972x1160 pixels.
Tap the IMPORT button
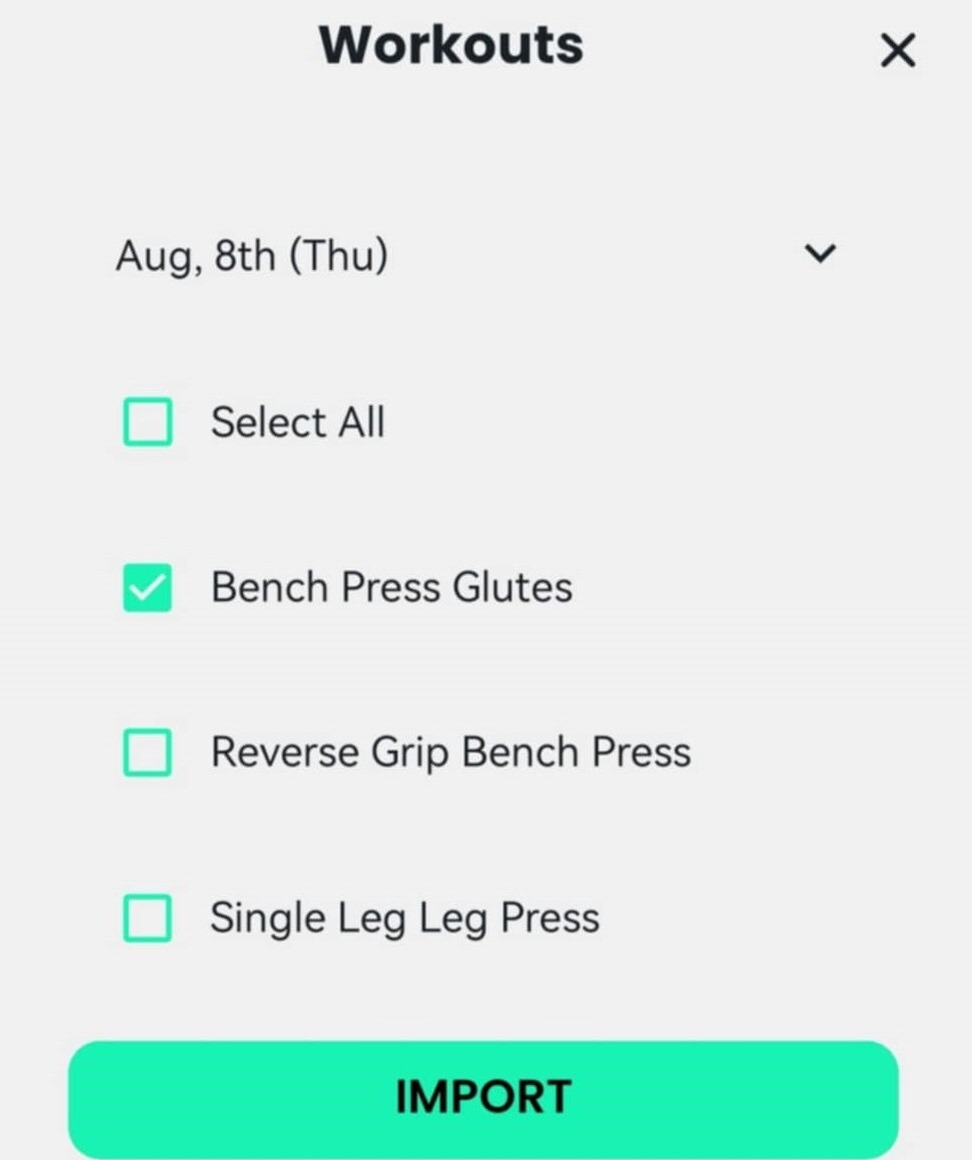point(484,1097)
